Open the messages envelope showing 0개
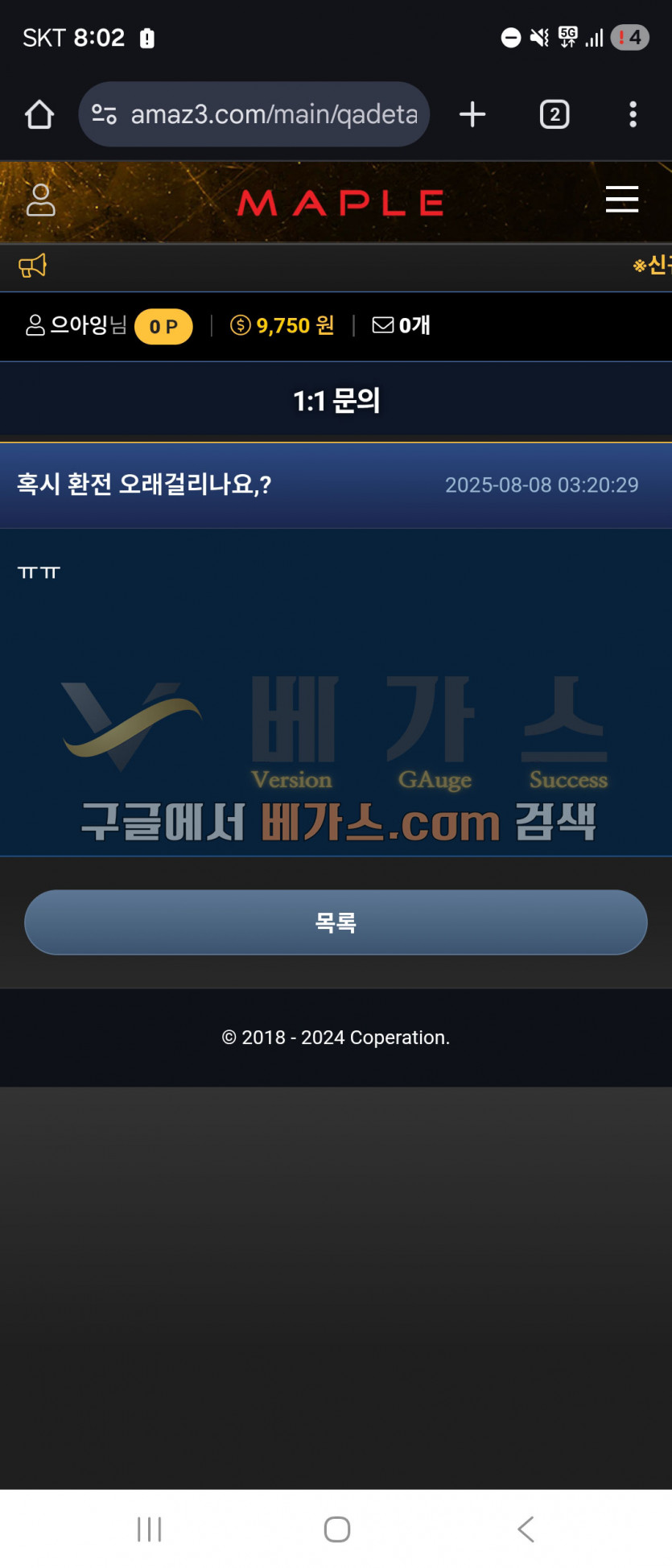The width and height of the screenshot is (672, 1568). pyautogui.click(x=401, y=325)
